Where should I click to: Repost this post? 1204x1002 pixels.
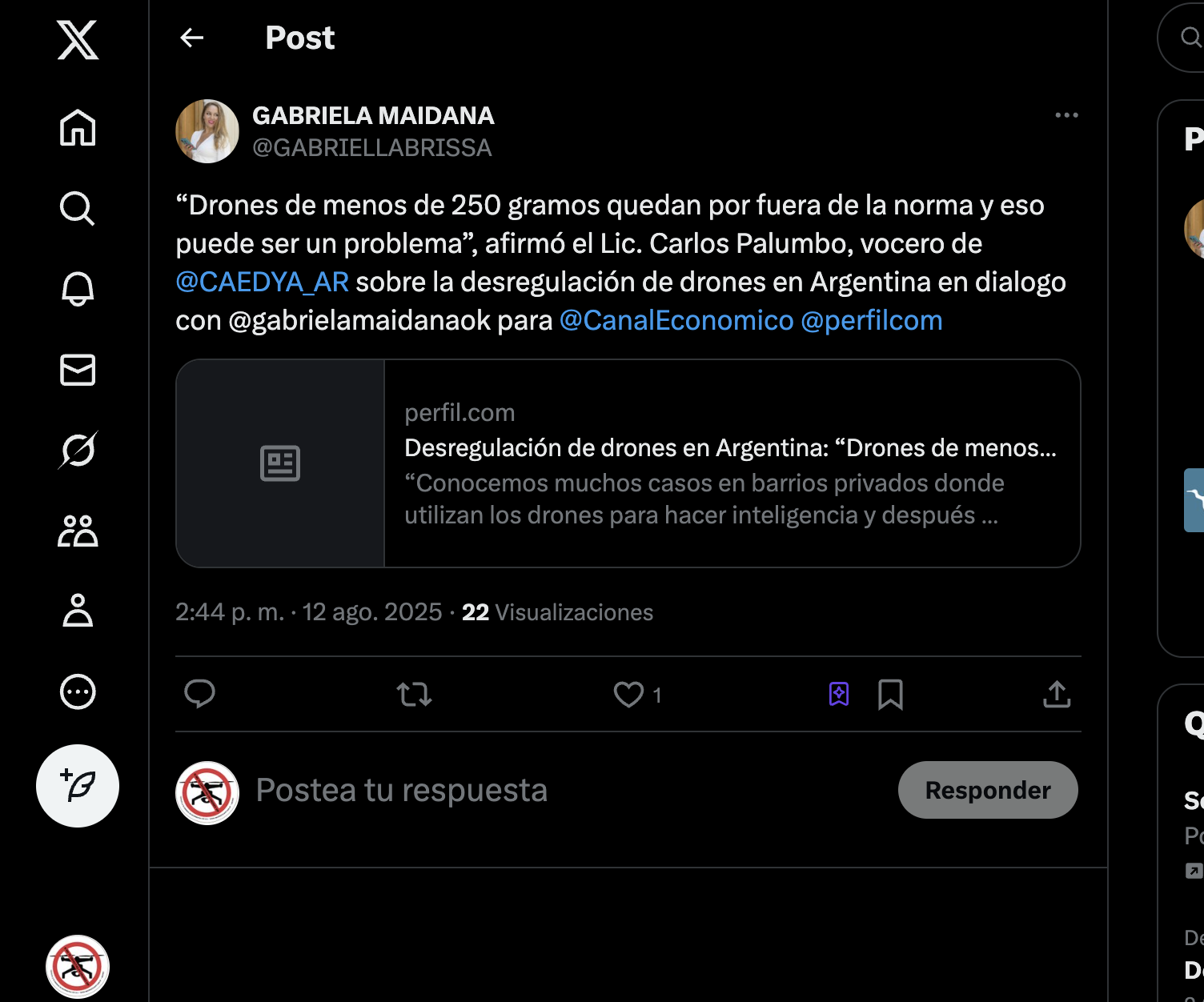[414, 694]
